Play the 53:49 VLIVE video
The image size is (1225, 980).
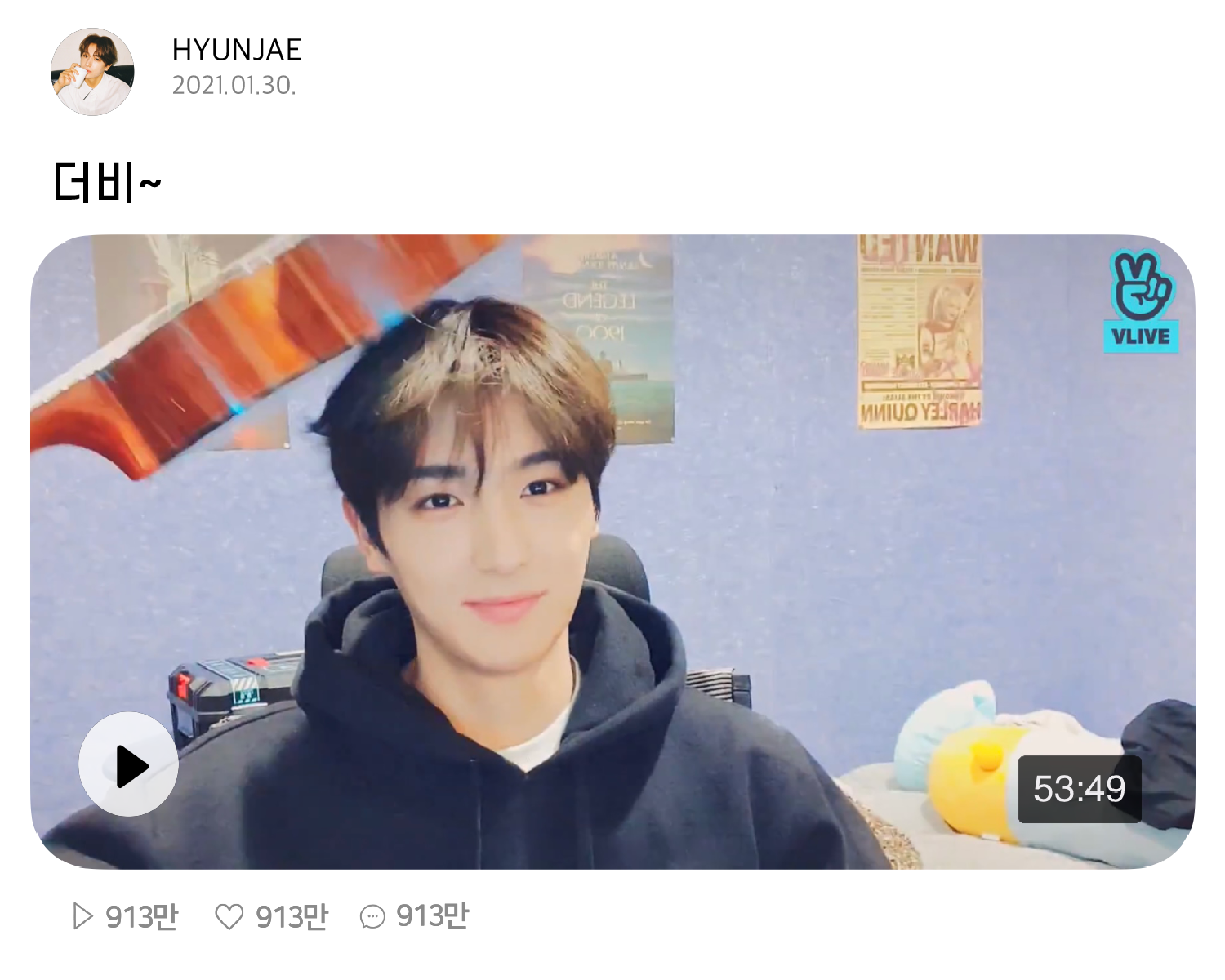pos(128,764)
